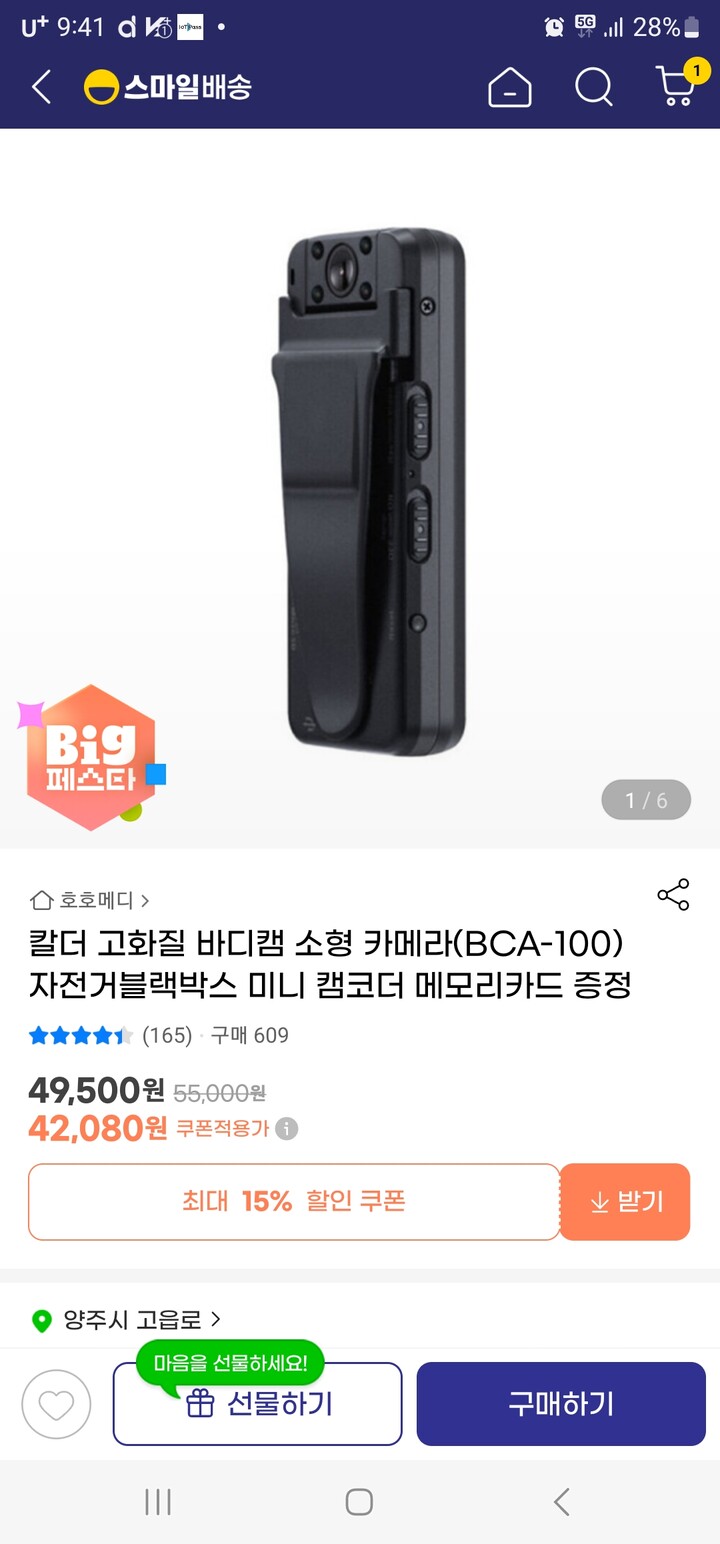Tap 선물하기 to send as gift

coord(258,1404)
